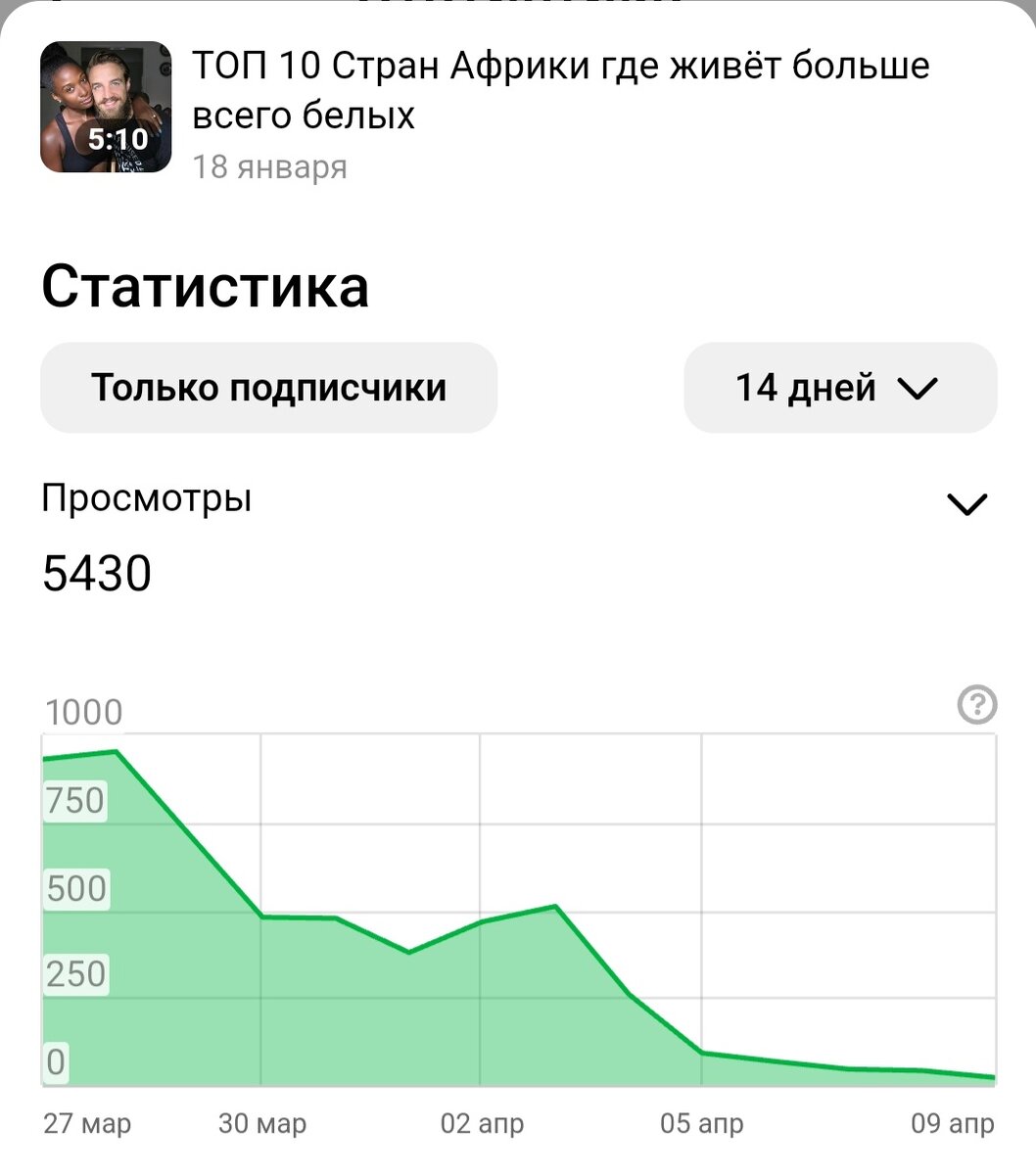Click the chevron next to 14 дней

pos(918,388)
